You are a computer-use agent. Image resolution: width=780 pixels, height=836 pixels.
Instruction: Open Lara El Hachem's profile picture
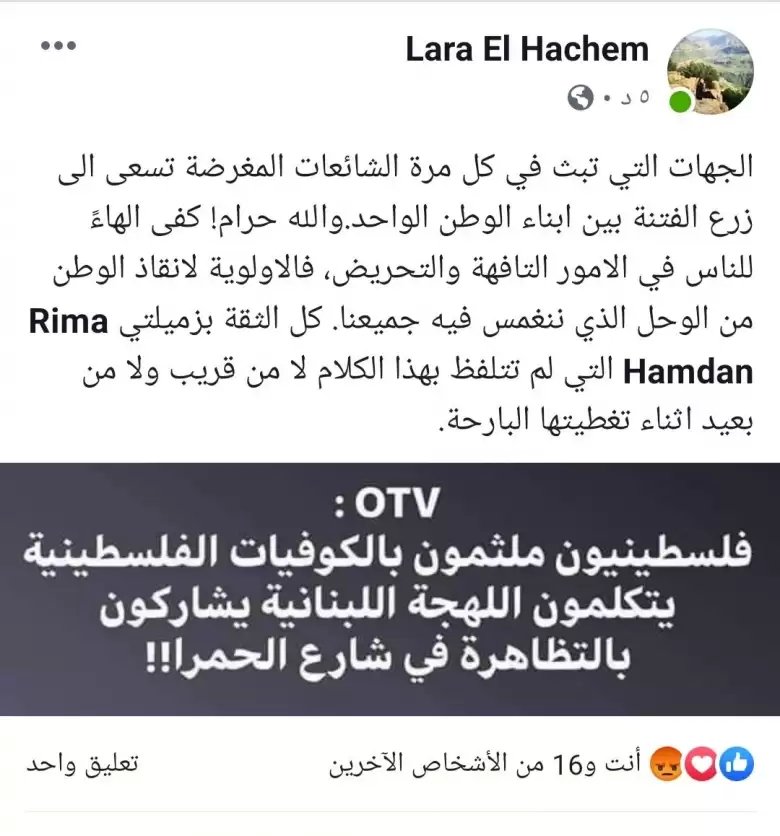(x=710, y=70)
